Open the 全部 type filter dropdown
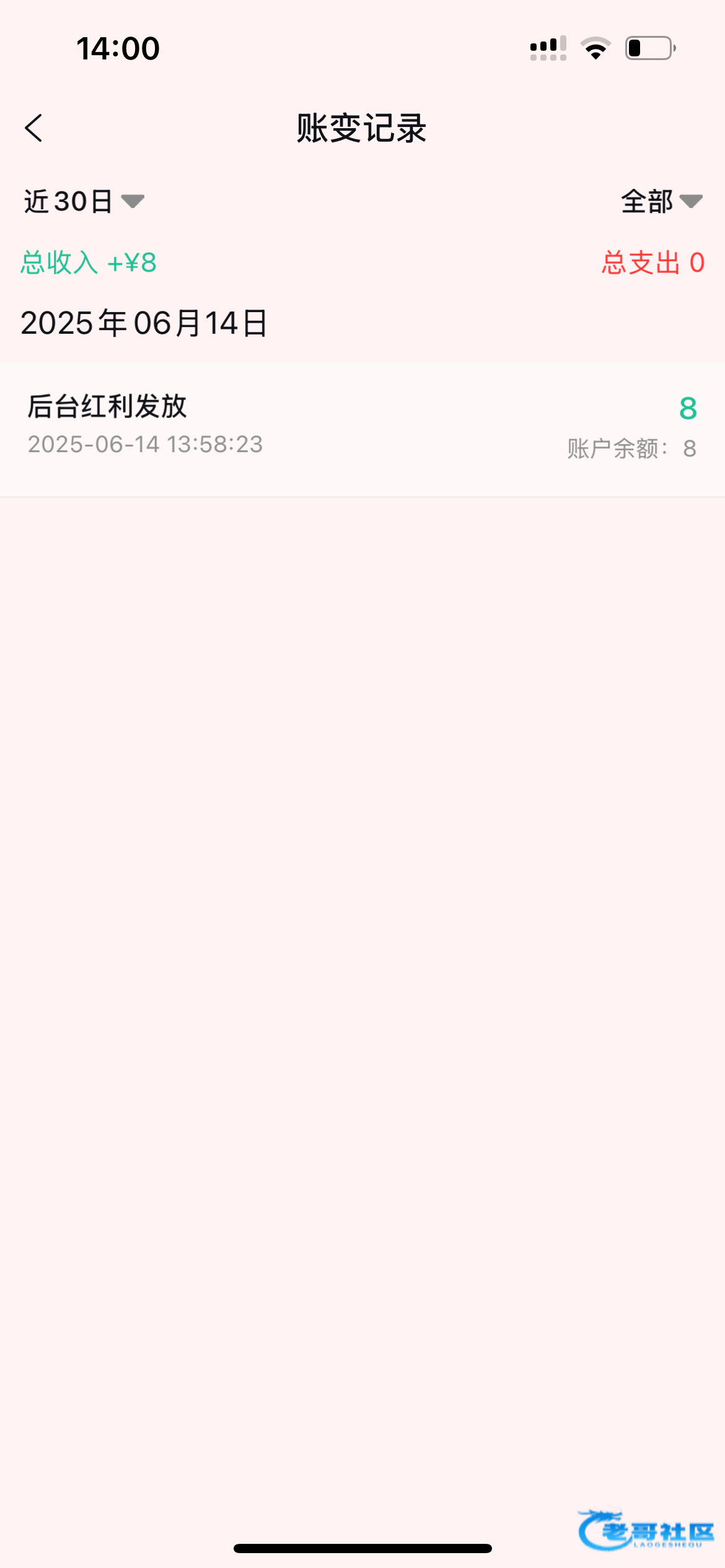725x1568 pixels. pyautogui.click(x=661, y=201)
